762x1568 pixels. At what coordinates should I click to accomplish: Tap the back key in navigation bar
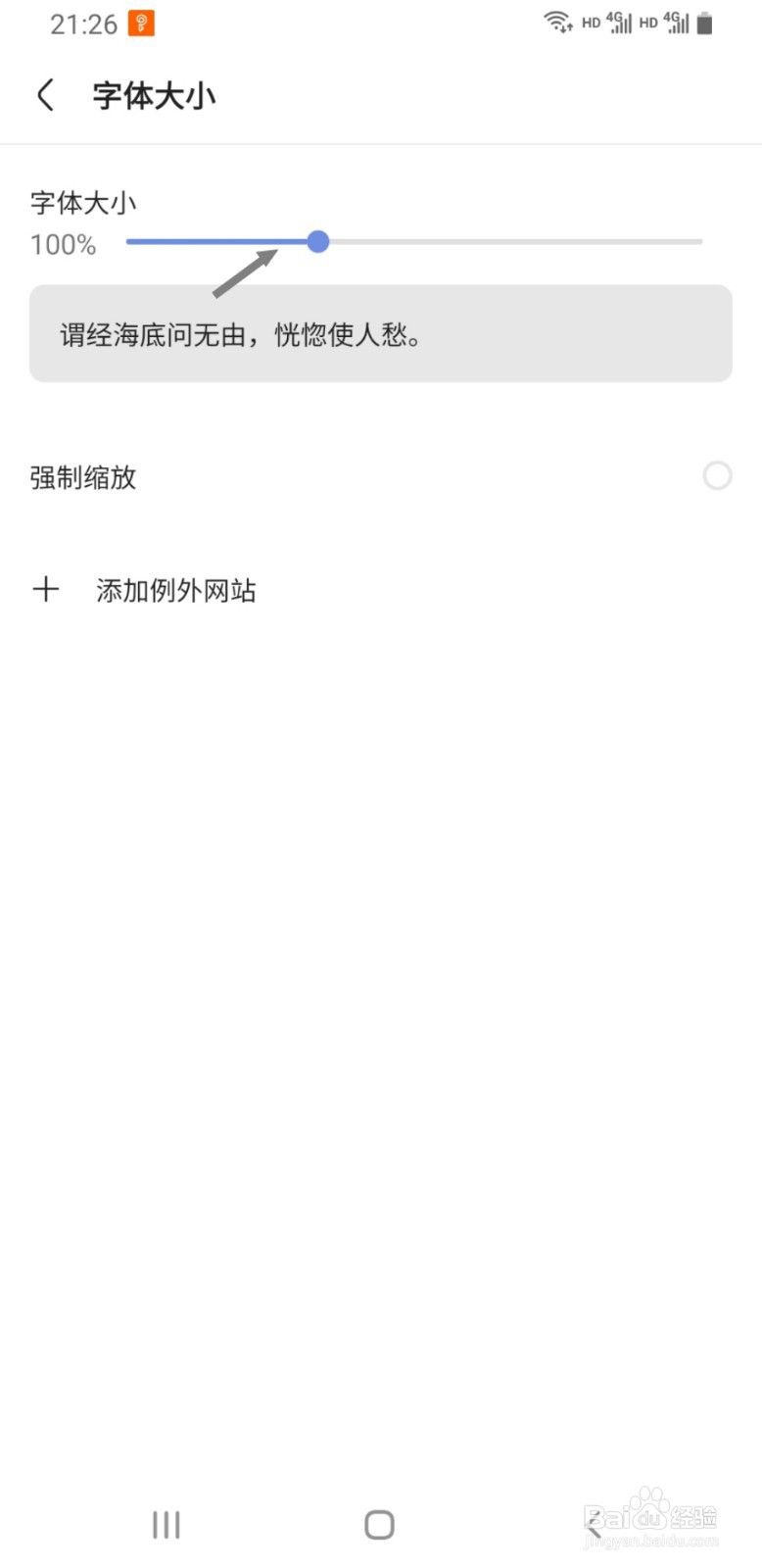pos(595,1524)
